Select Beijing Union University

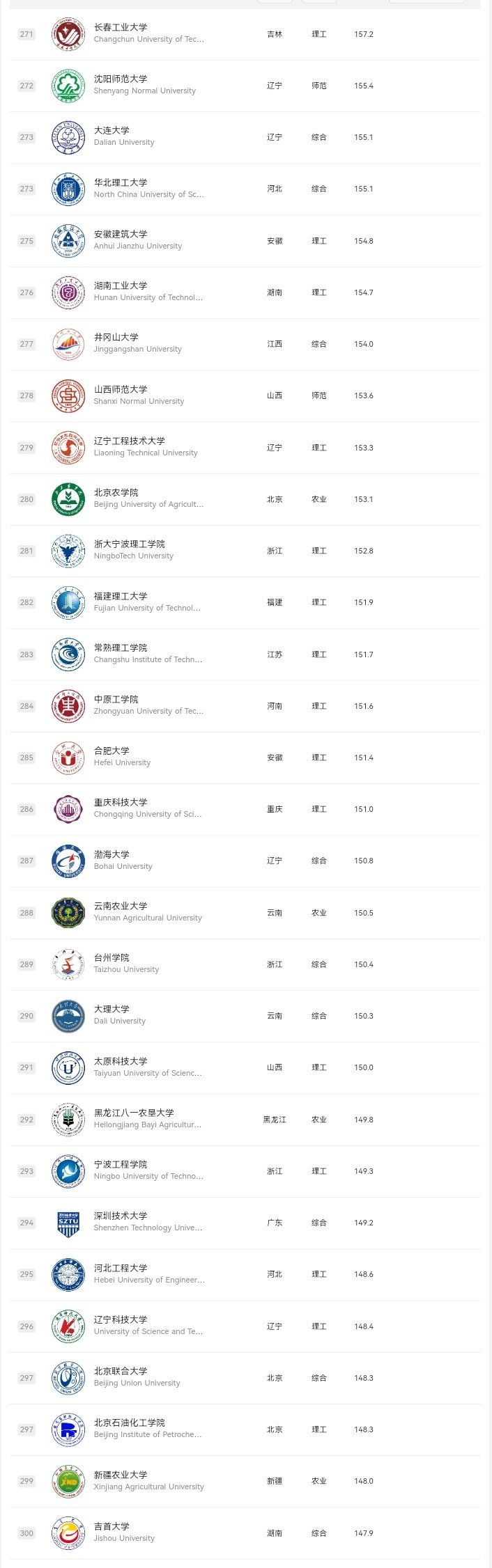click(x=121, y=1372)
